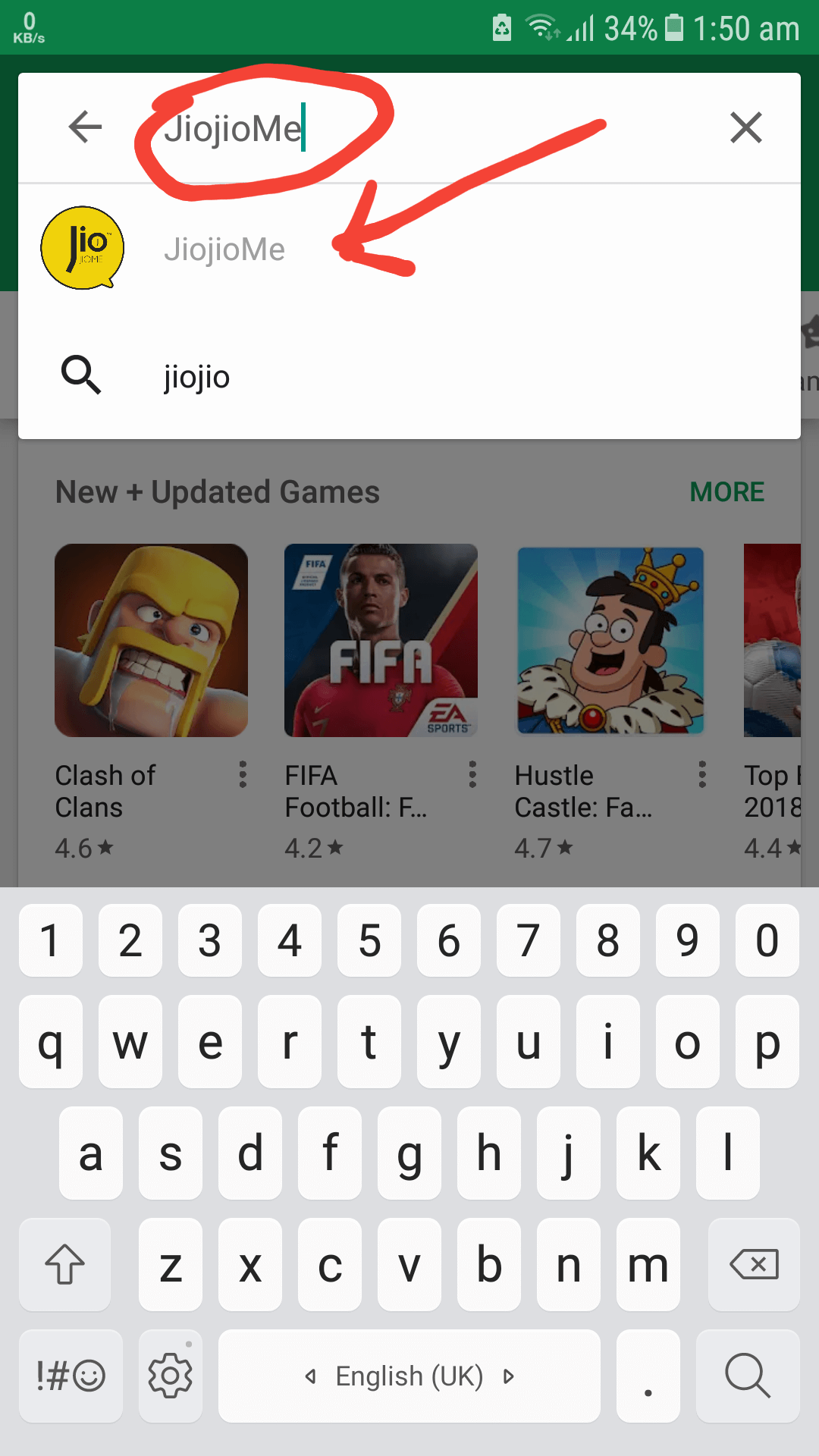Open keyboard settings gear
The image size is (819, 1456).
coord(171,1375)
